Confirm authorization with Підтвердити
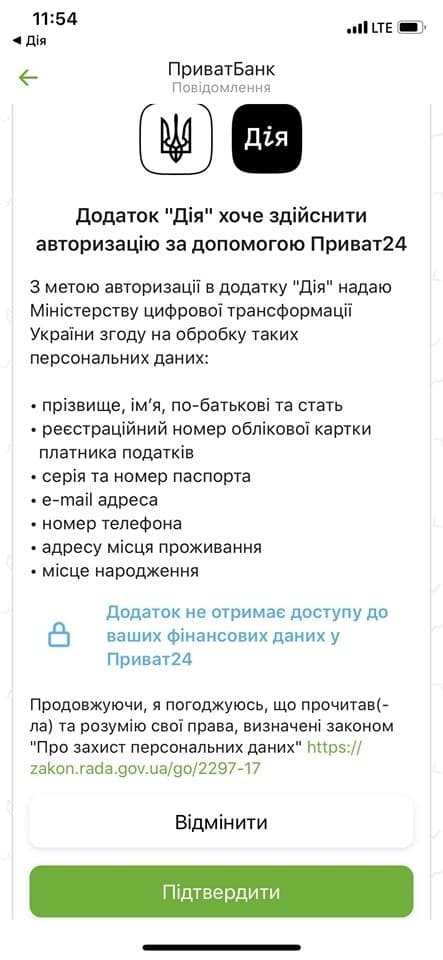This screenshot has height=960, width=443. coord(221,891)
